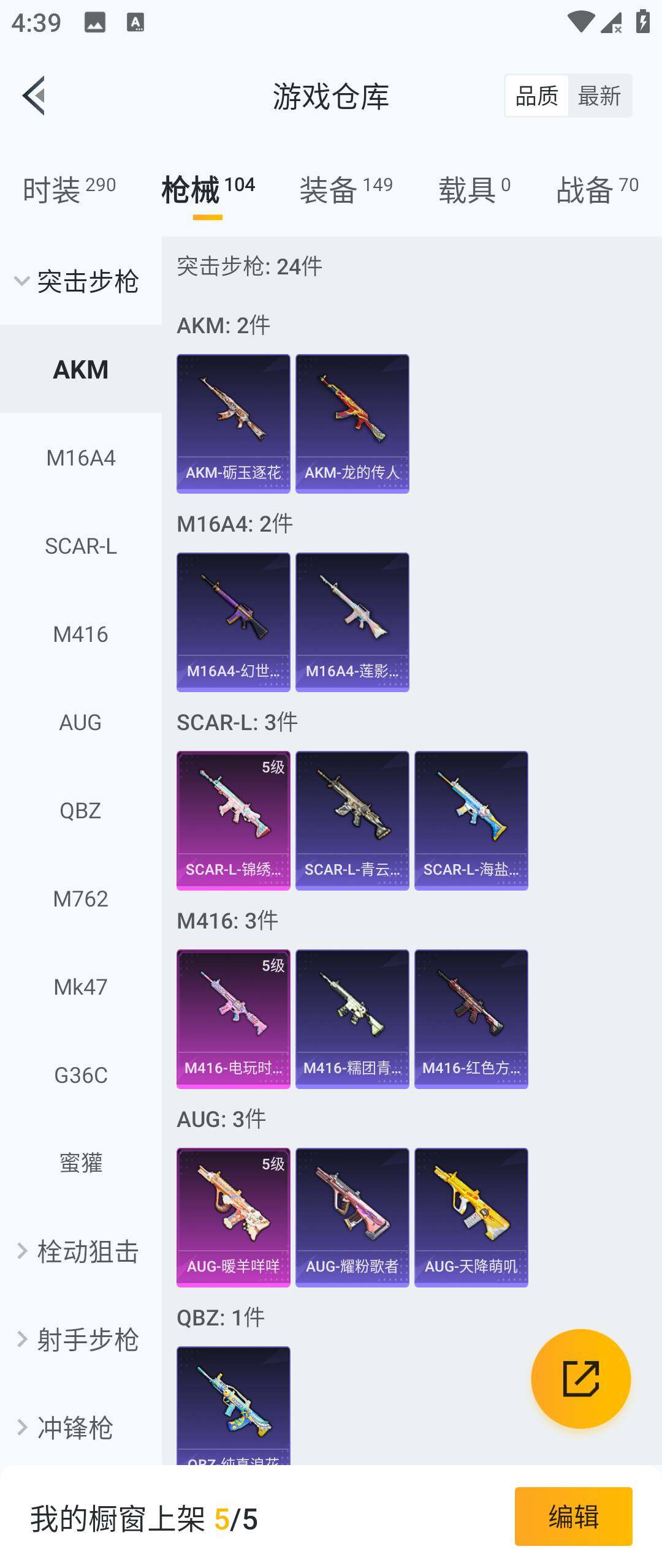
Task: Switch to the 时装 tab
Action: pyautogui.click(x=69, y=189)
